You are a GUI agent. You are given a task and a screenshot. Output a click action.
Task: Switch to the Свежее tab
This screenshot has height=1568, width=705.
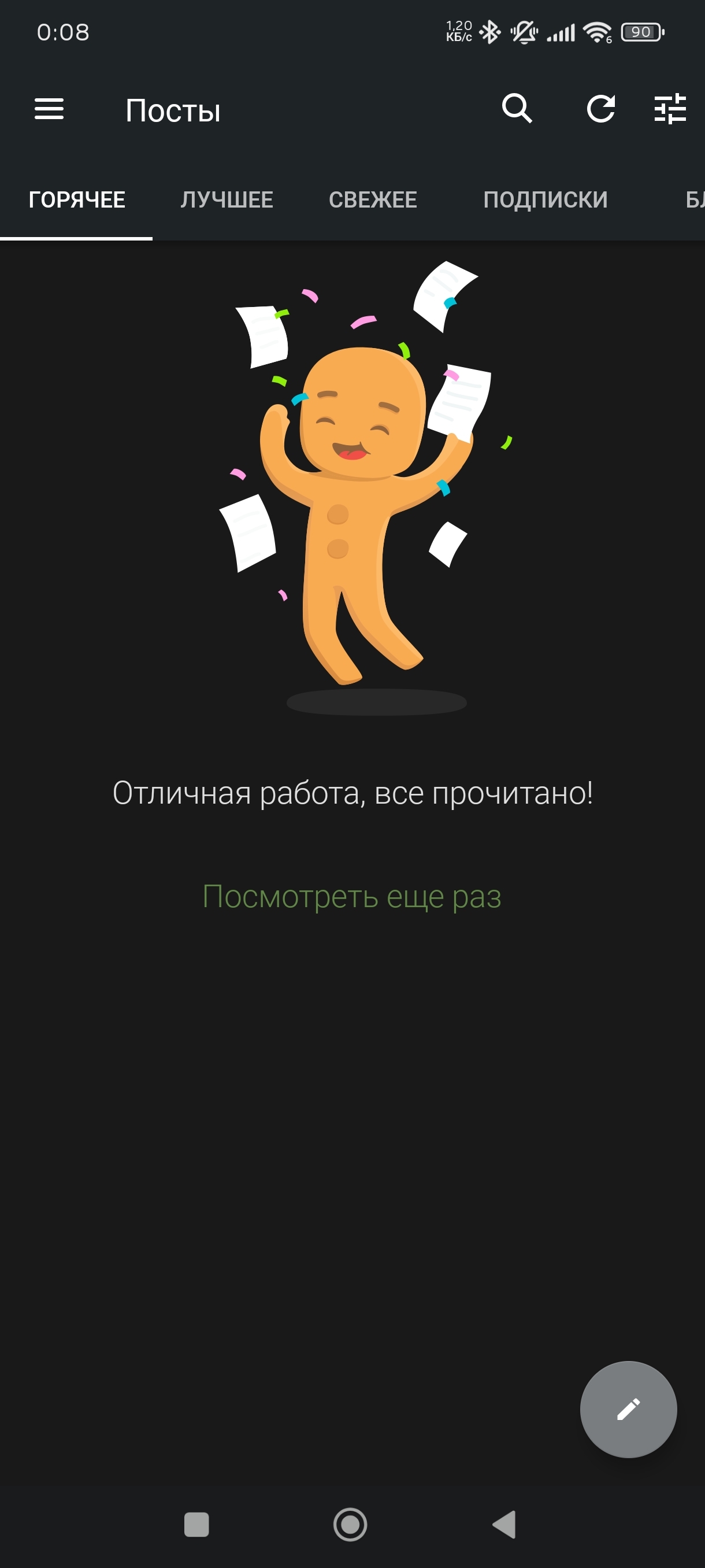[373, 199]
